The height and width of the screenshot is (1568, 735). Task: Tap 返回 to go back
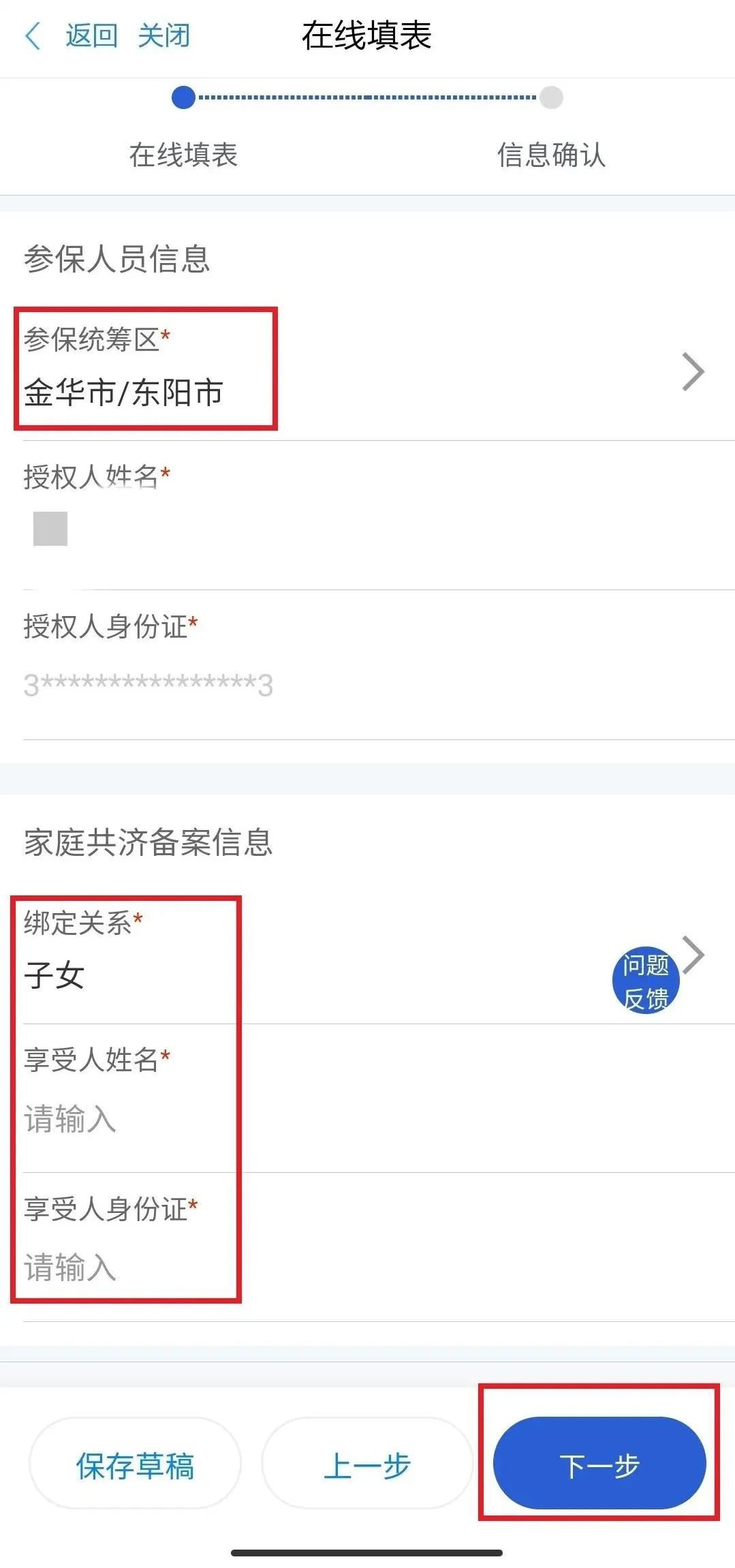pos(91,35)
